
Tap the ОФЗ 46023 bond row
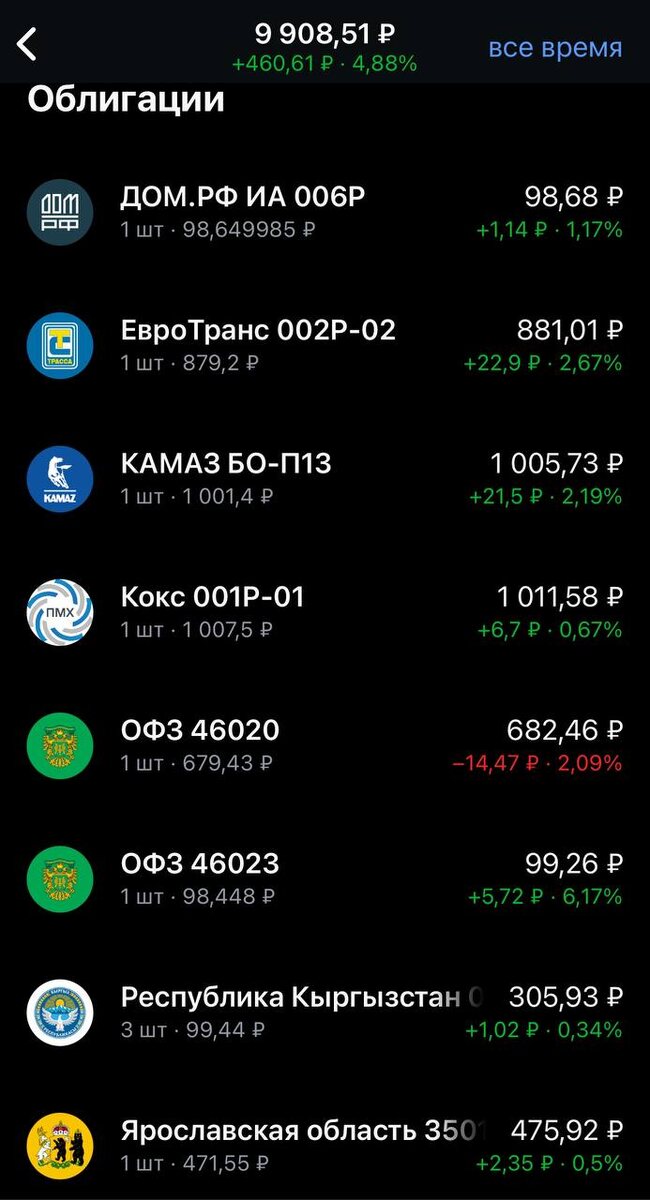point(325,878)
